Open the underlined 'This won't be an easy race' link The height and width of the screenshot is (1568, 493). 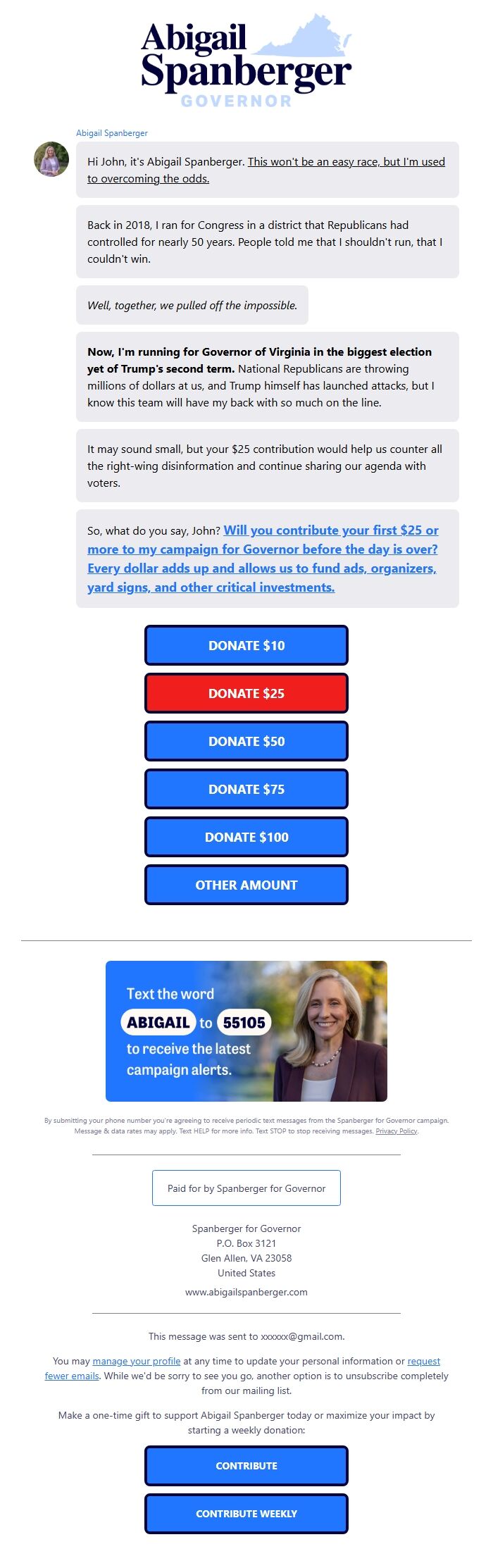click(x=346, y=162)
